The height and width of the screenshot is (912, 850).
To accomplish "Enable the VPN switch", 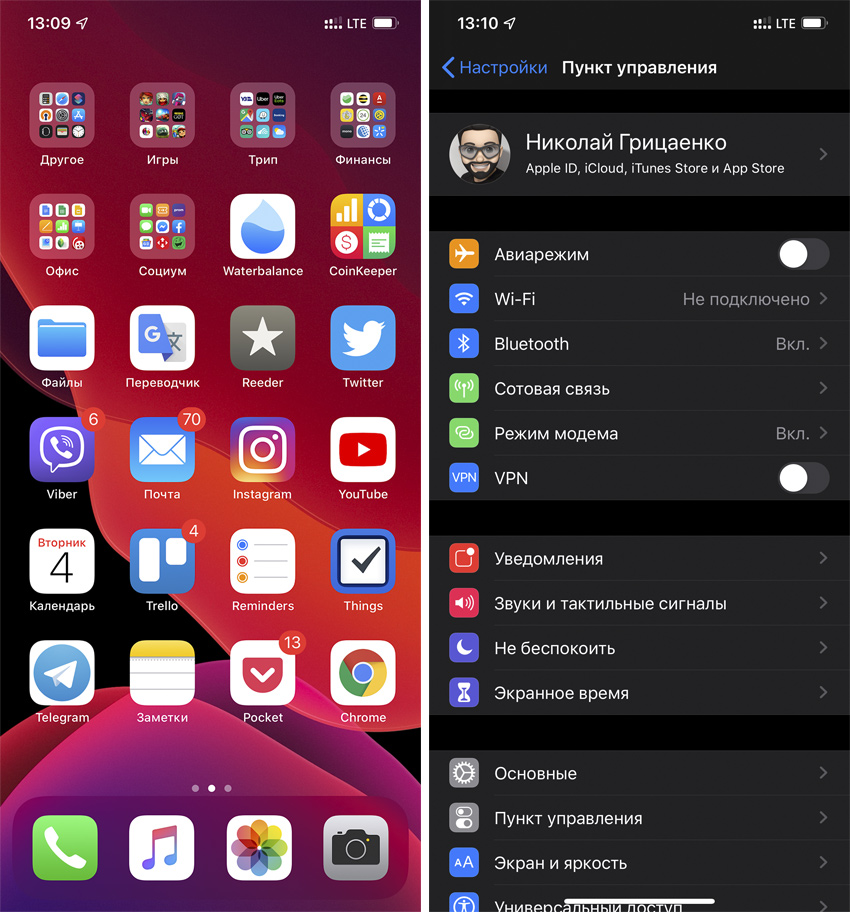I will point(802,478).
